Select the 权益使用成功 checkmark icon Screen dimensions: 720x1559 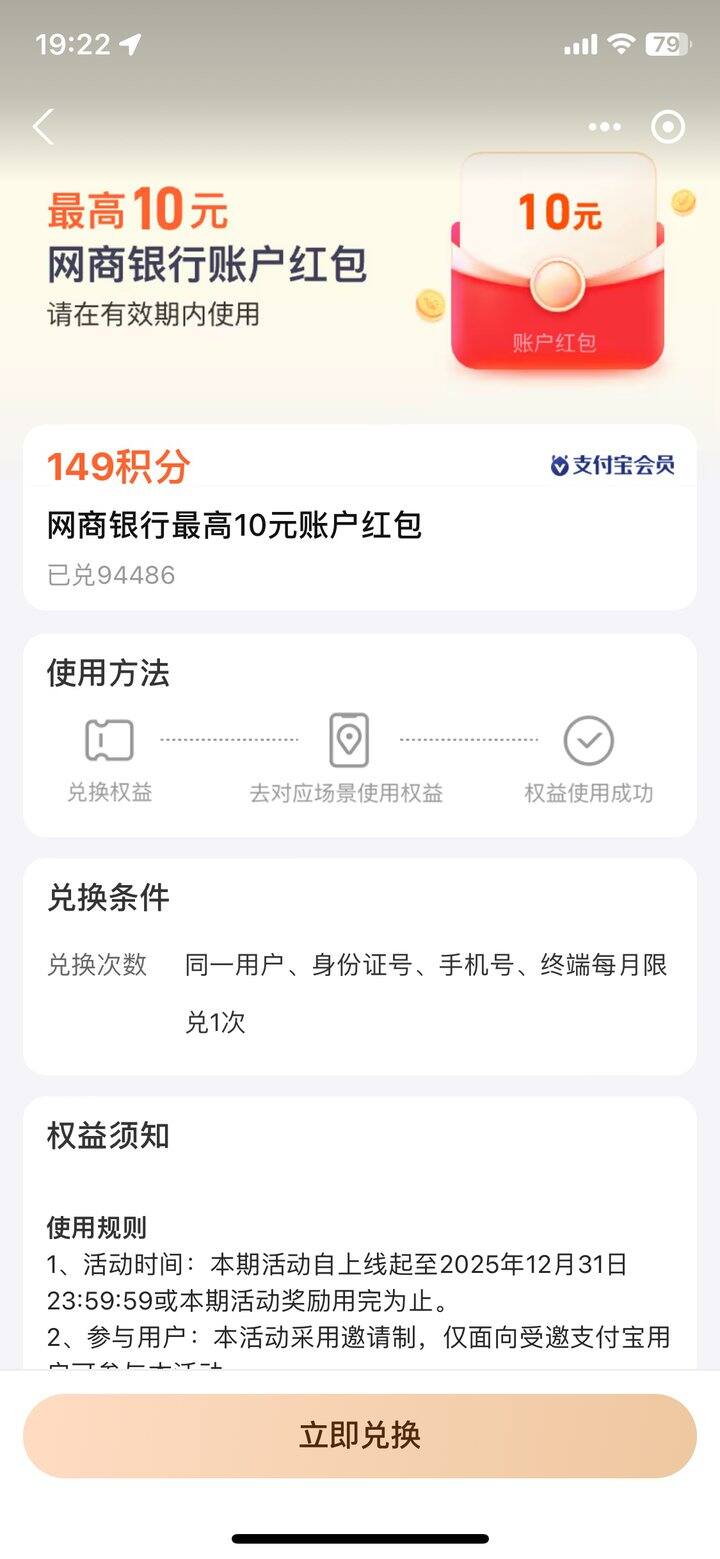tap(589, 740)
